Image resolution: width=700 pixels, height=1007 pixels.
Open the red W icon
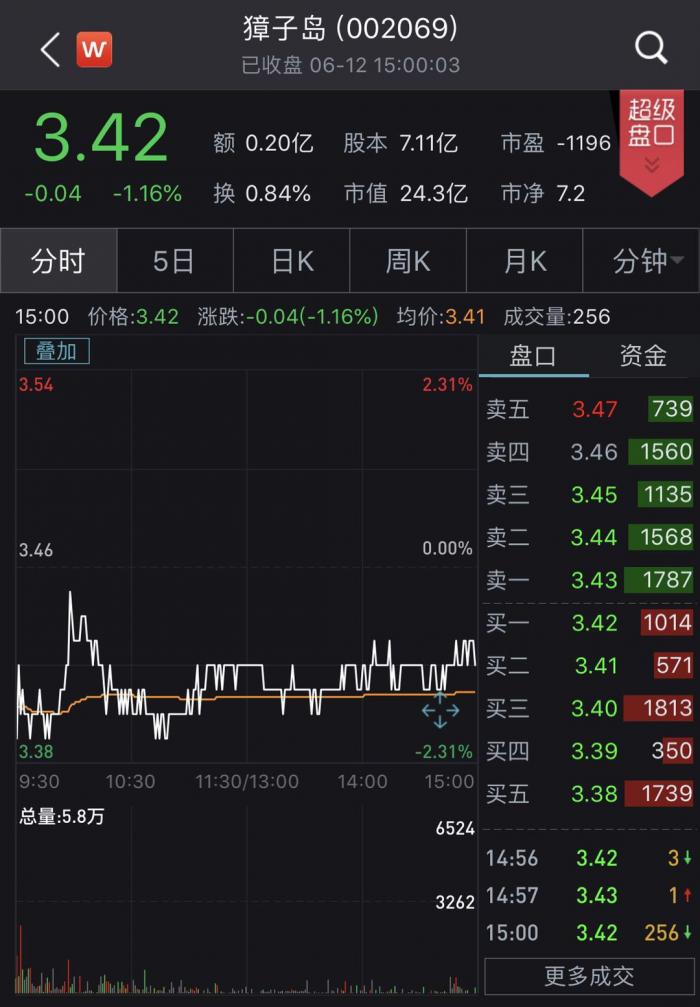coord(94,48)
